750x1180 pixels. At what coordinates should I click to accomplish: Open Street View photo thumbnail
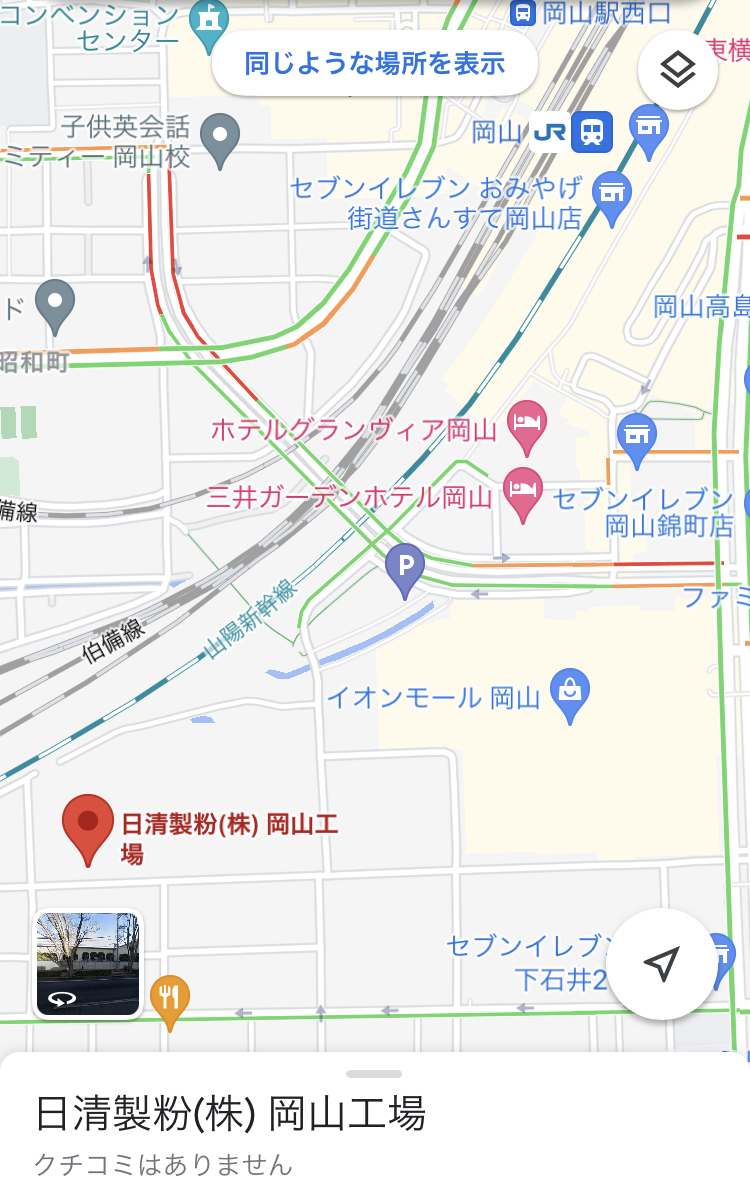pyautogui.click(x=88, y=964)
